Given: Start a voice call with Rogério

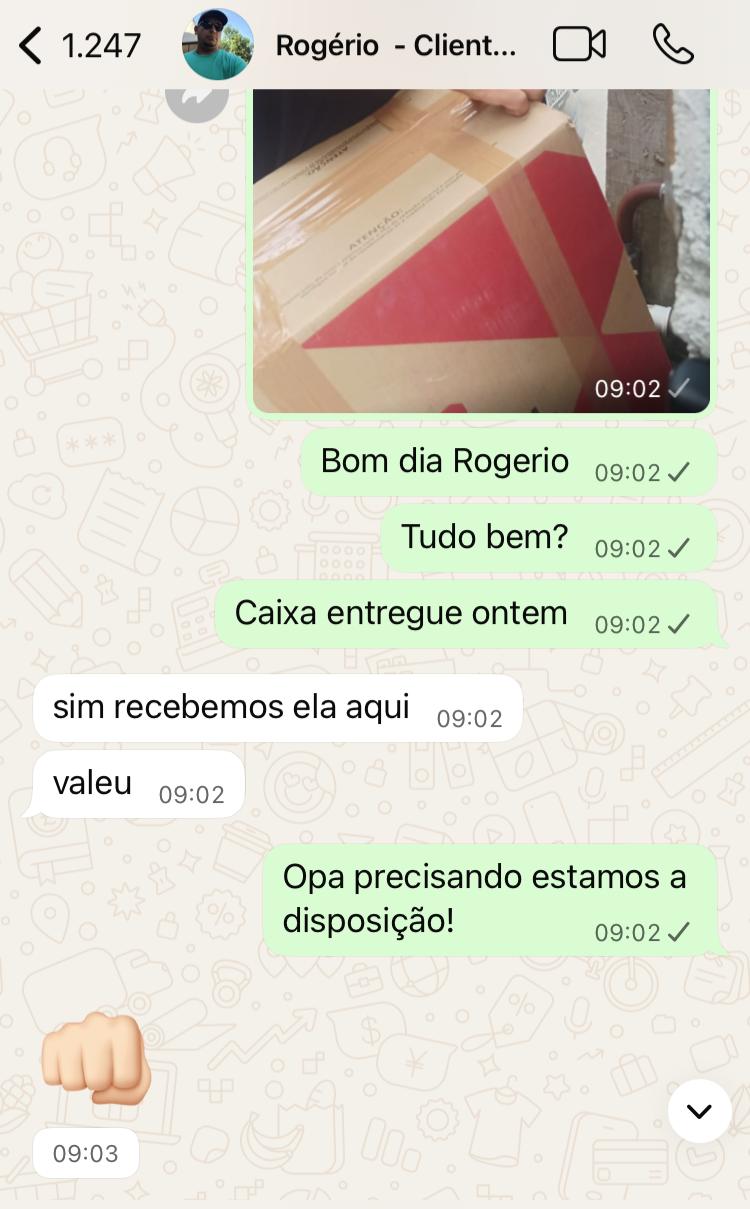Looking at the screenshot, I should tap(673, 45).
